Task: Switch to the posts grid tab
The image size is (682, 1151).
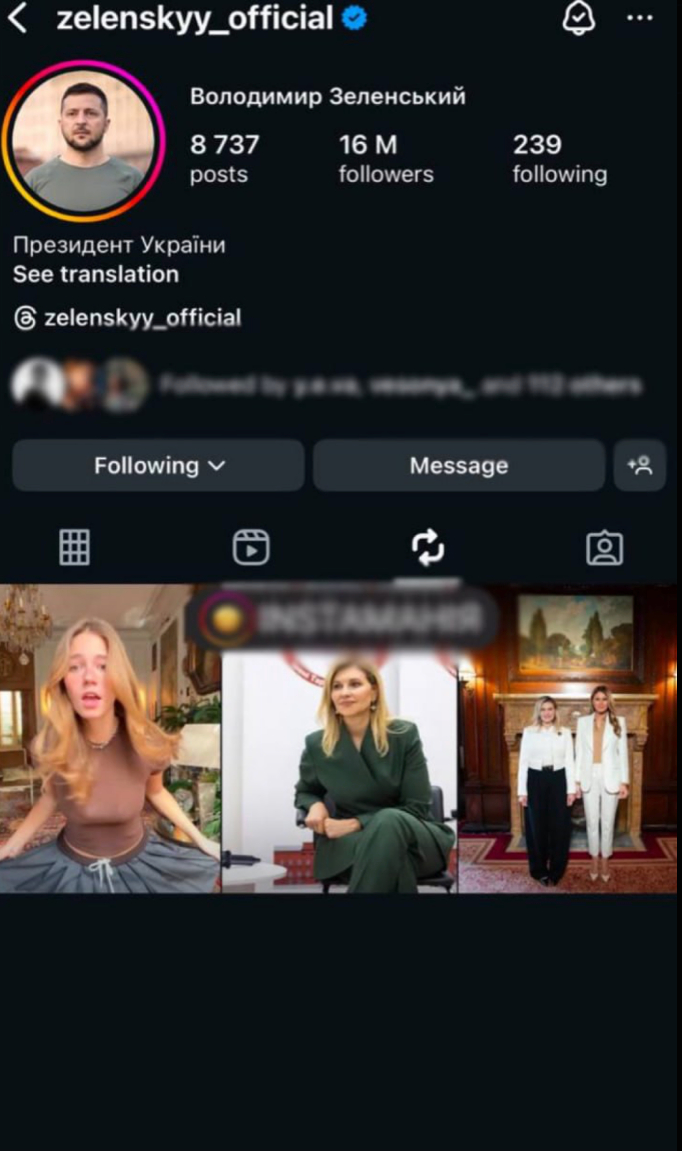Action: (75, 547)
